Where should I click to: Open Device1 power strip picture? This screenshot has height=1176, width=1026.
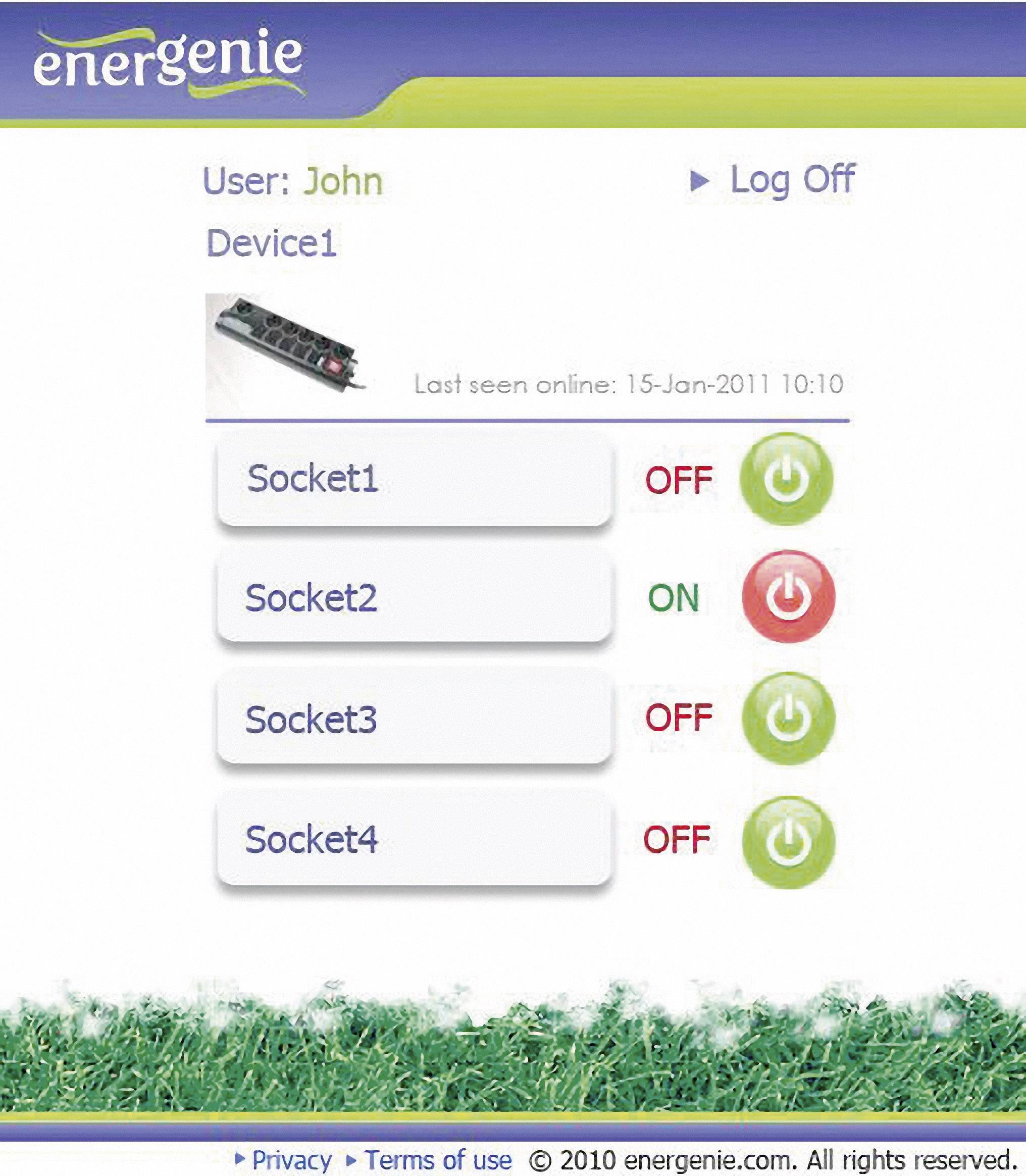point(286,343)
